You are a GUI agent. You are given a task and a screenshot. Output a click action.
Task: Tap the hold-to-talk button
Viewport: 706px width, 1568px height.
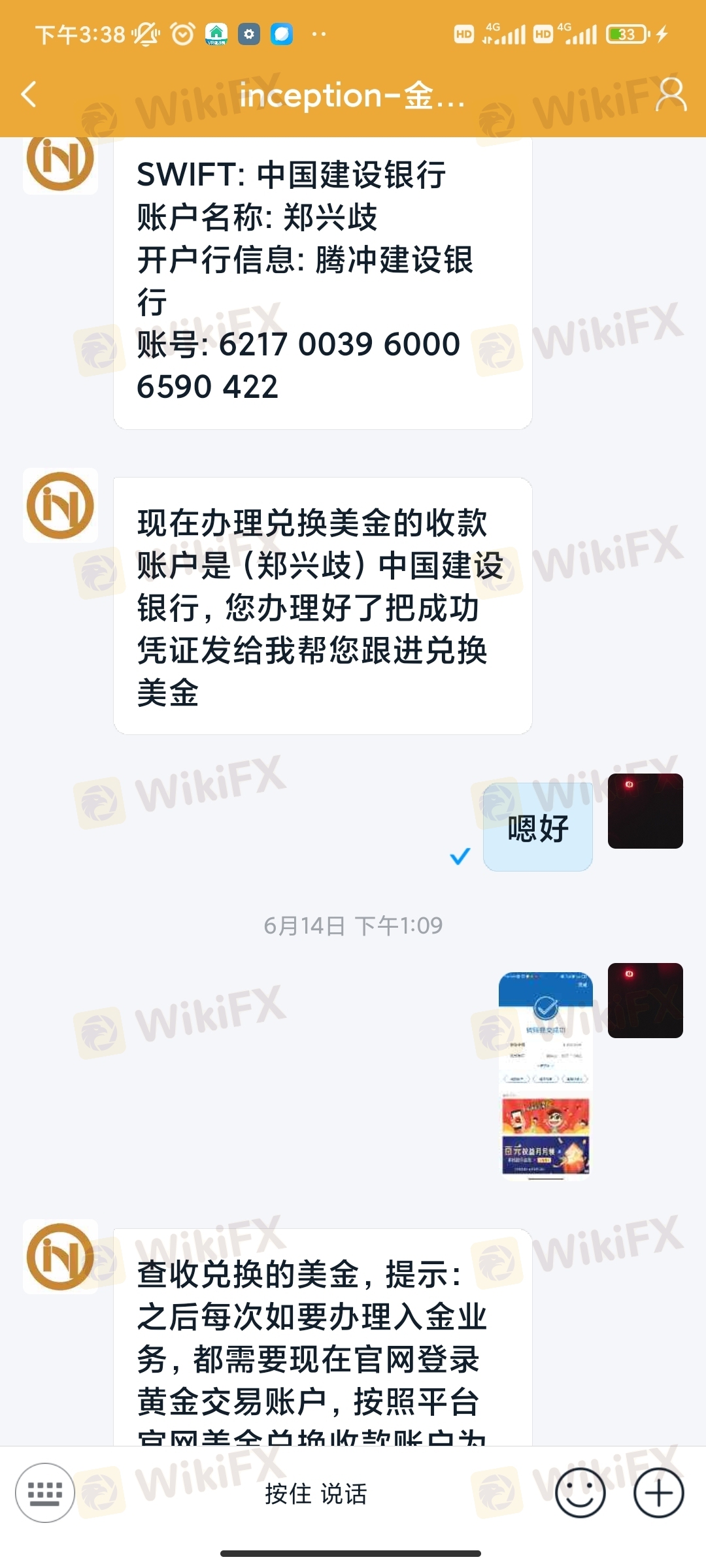click(x=316, y=1494)
